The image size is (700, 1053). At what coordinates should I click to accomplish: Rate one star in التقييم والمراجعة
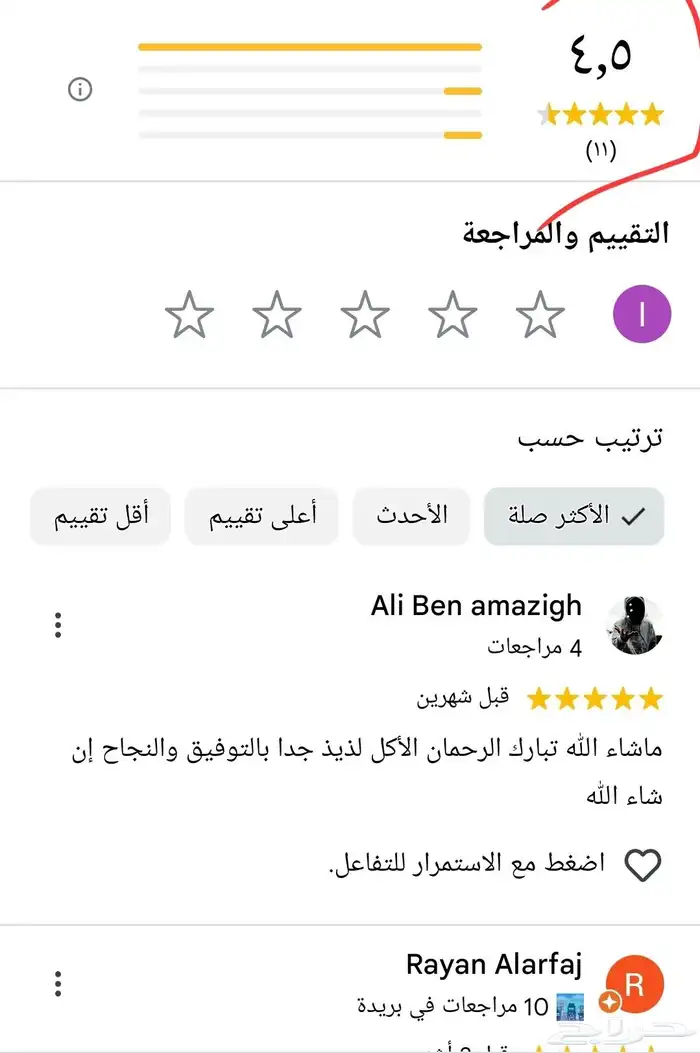[x=540, y=316]
